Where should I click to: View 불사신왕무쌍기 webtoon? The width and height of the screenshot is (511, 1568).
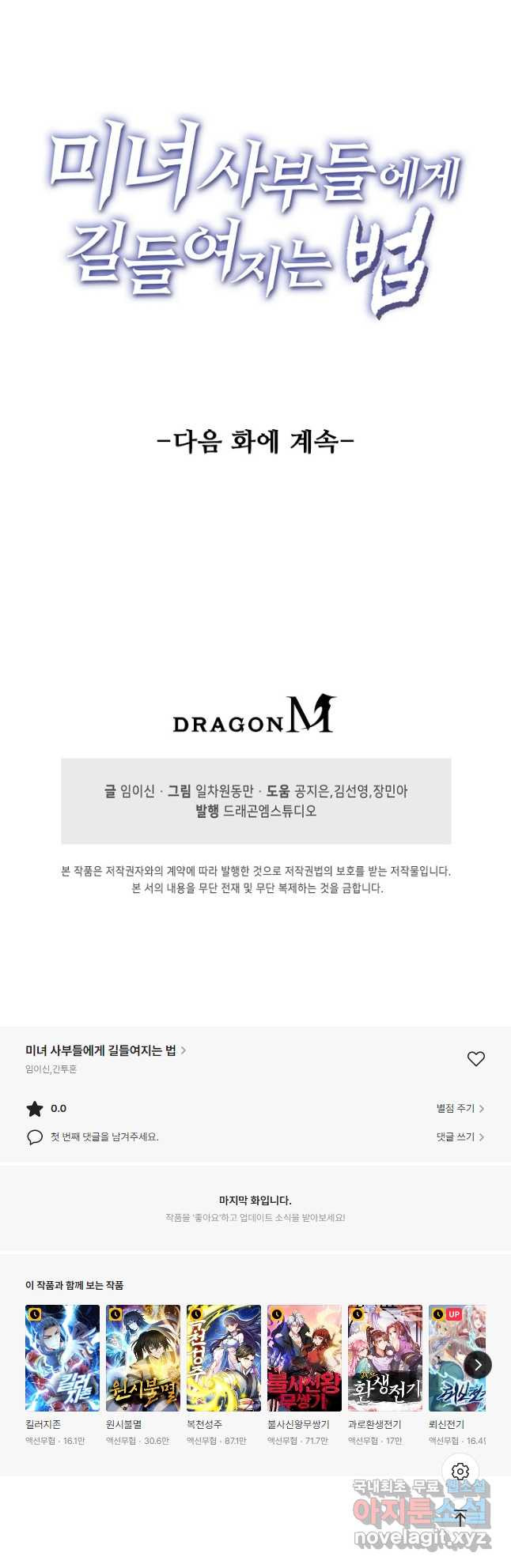pyautogui.click(x=305, y=1358)
